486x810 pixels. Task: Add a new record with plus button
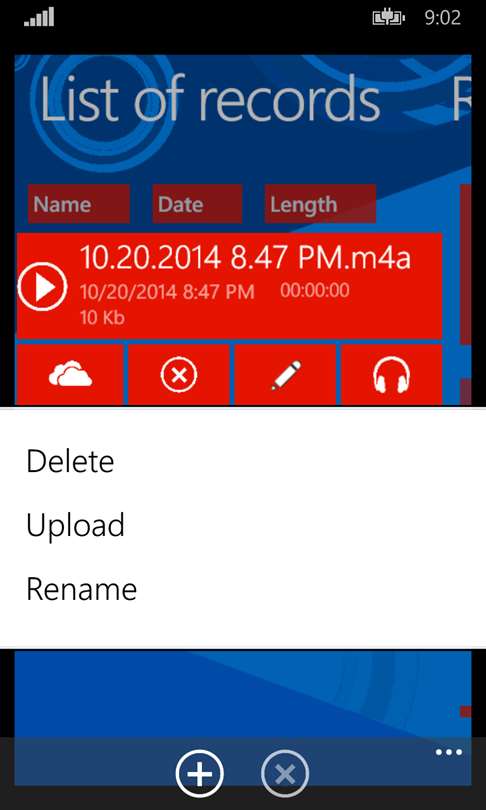point(199,774)
